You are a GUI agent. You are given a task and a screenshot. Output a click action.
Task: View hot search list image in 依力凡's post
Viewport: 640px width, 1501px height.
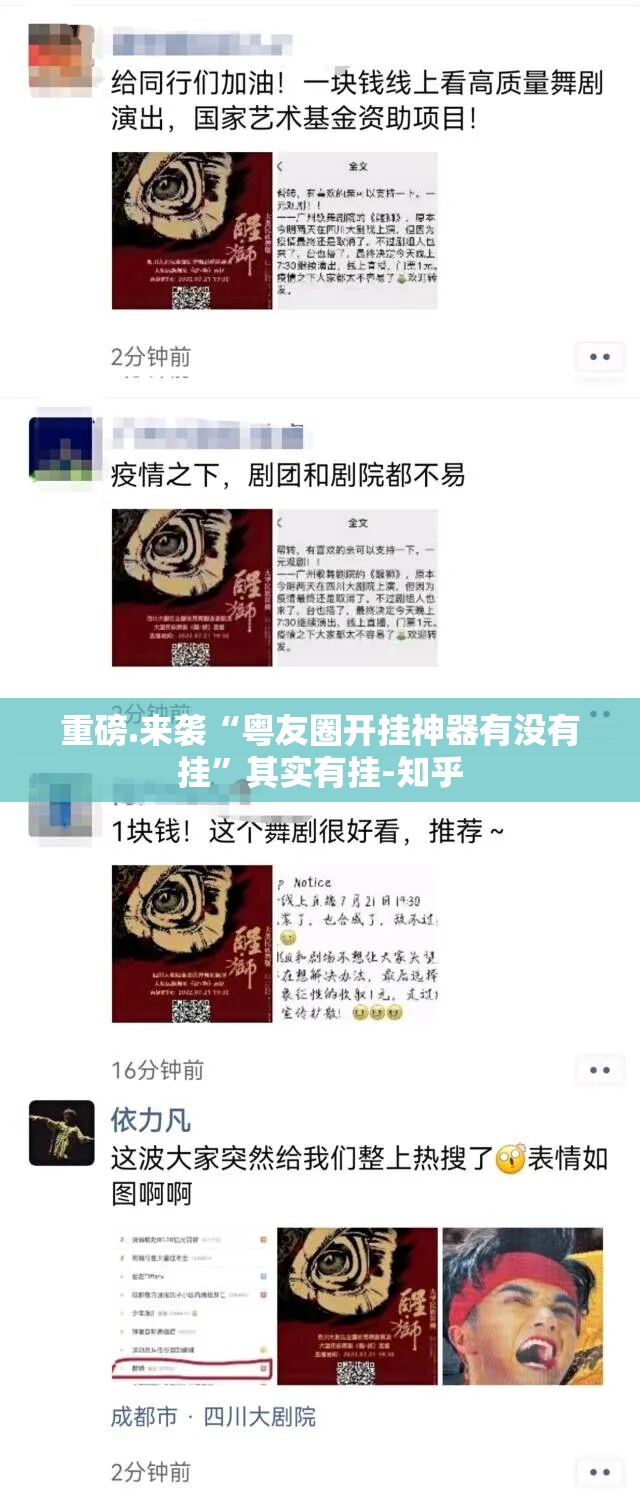[x=191, y=1306]
